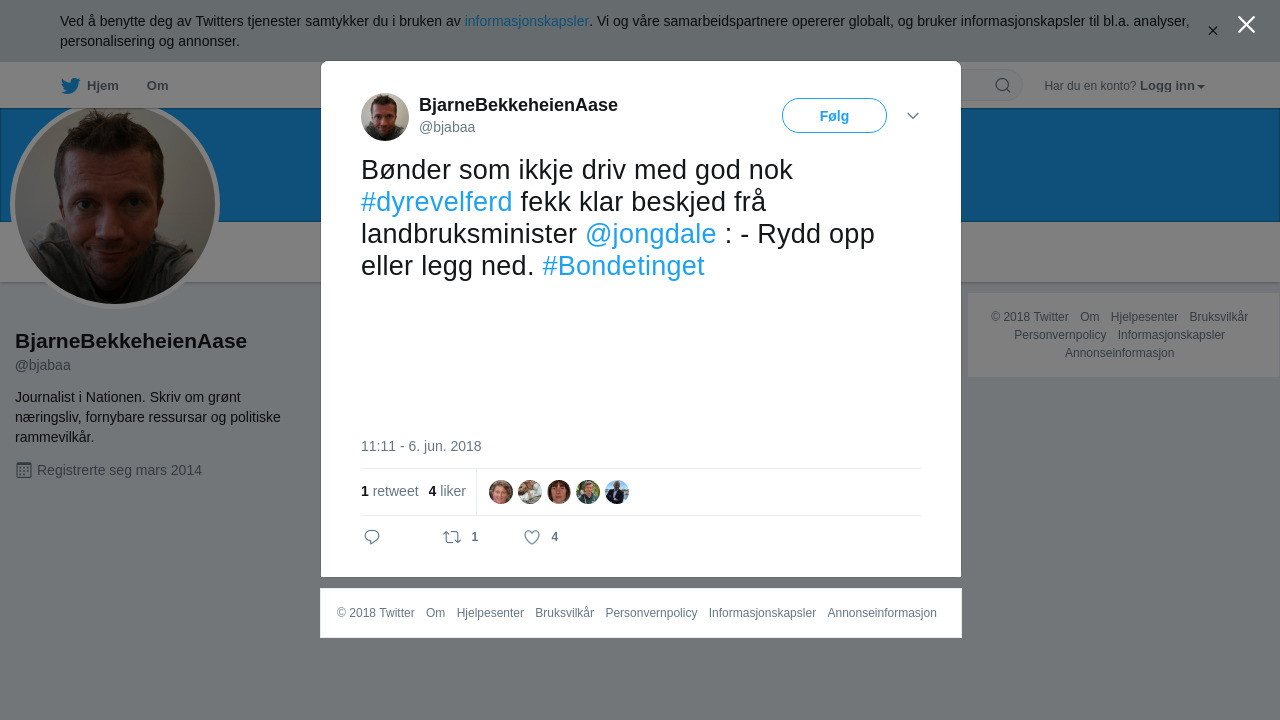The height and width of the screenshot is (720, 1280).
Task: Close the tweet overlay with the large X
Action: [1246, 25]
